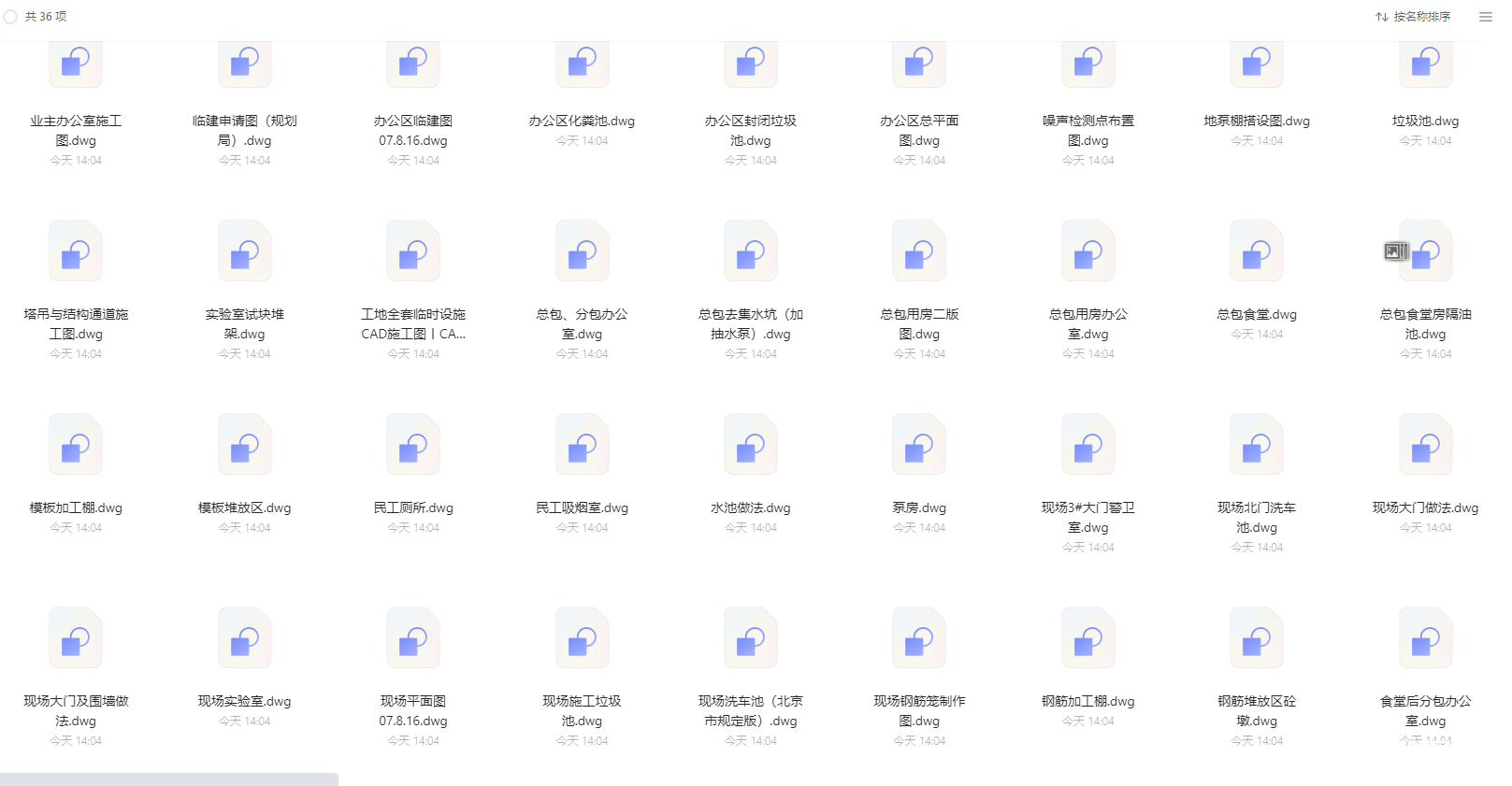This screenshot has width=1512, height=786.
Task: Open file 水池做法.dwg
Action: coord(750,446)
